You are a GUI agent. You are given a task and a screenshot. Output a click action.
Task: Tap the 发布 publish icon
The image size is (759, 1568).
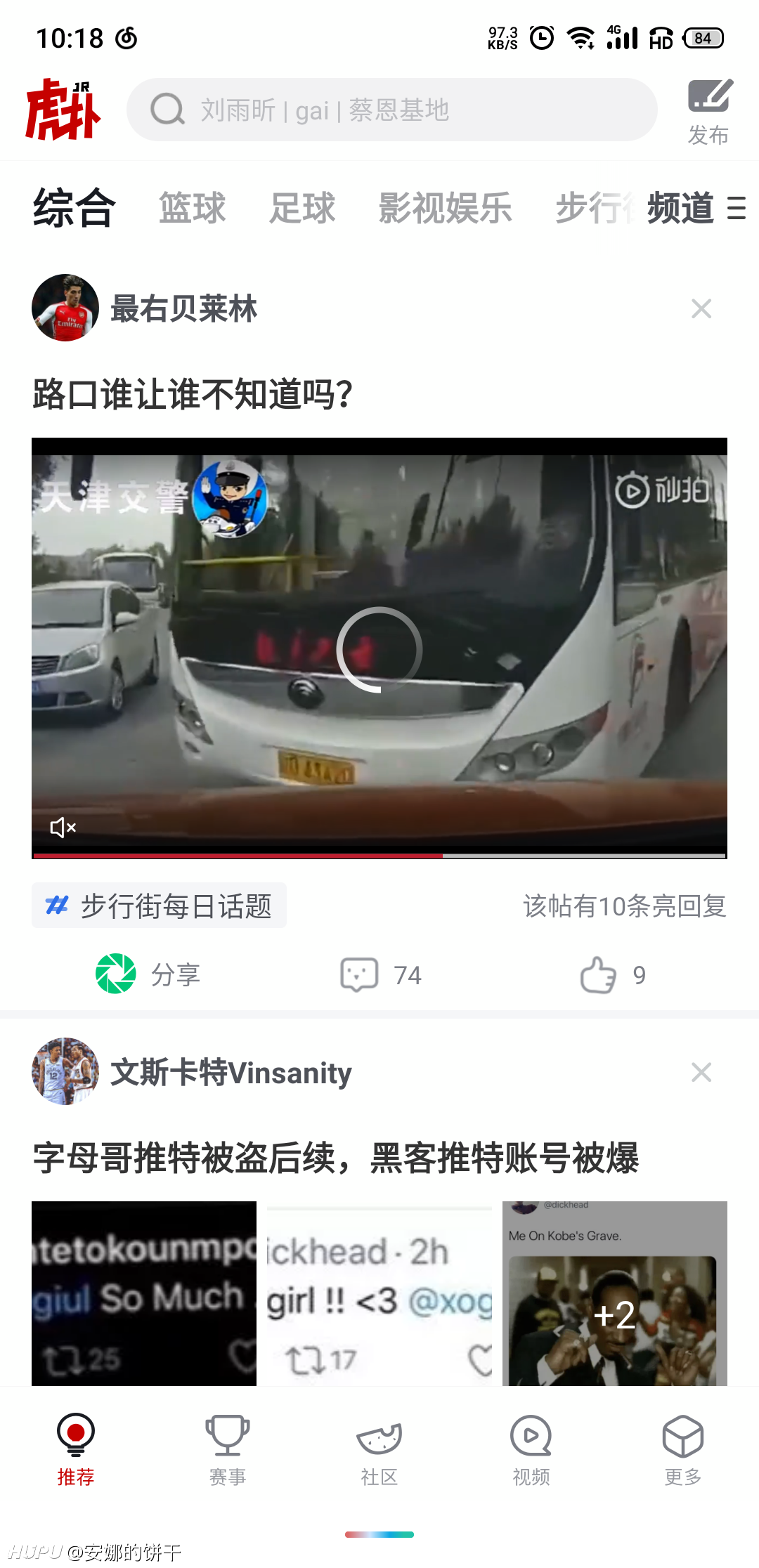(709, 112)
